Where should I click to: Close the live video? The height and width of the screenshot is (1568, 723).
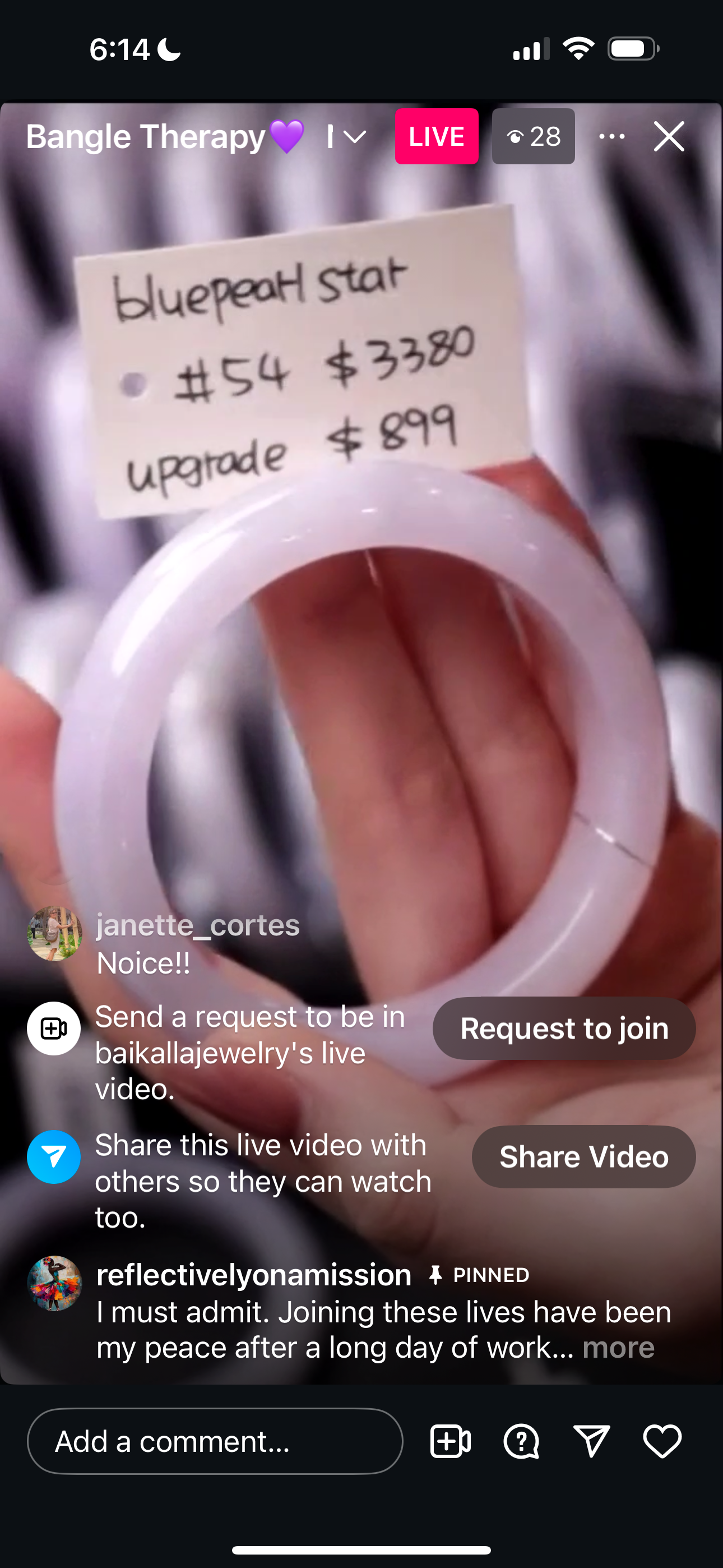pyautogui.click(x=669, y=136)
